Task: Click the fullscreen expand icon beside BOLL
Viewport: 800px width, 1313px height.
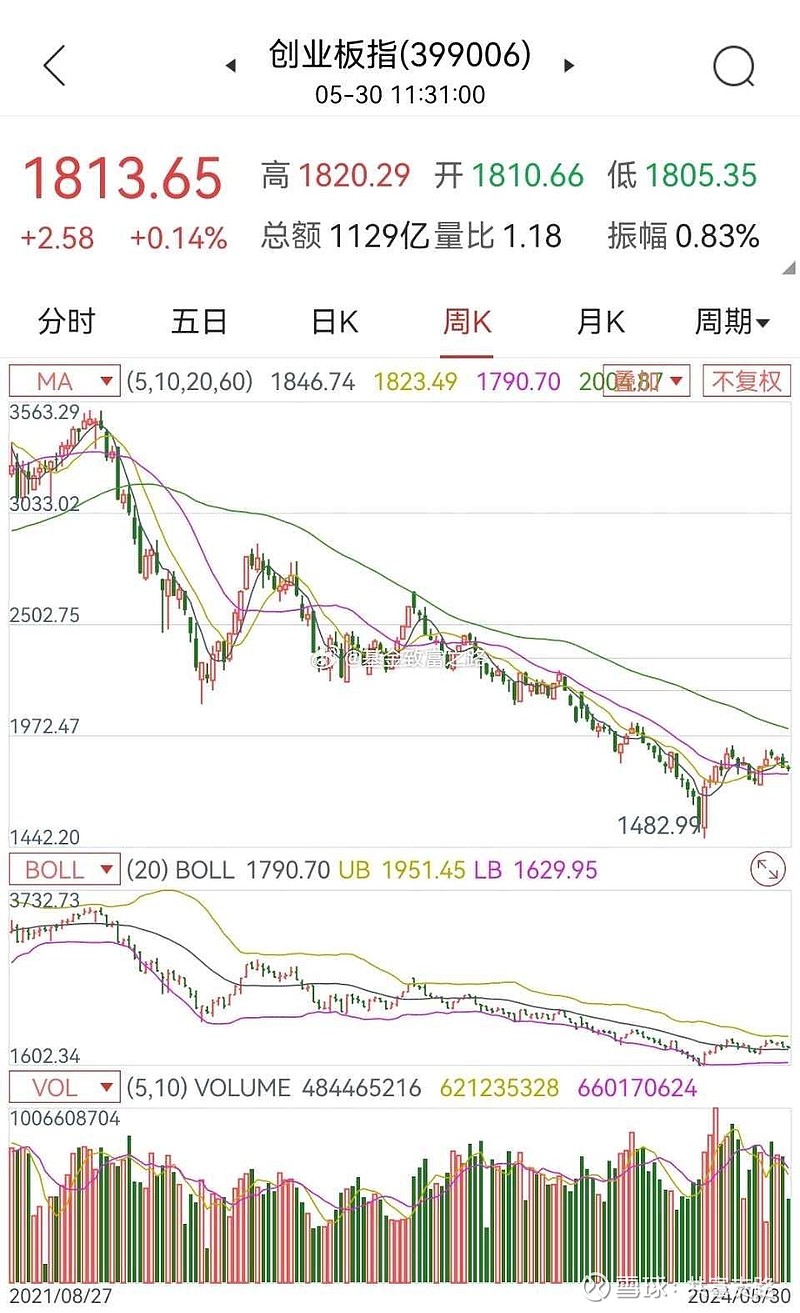Action: point(768,870)
